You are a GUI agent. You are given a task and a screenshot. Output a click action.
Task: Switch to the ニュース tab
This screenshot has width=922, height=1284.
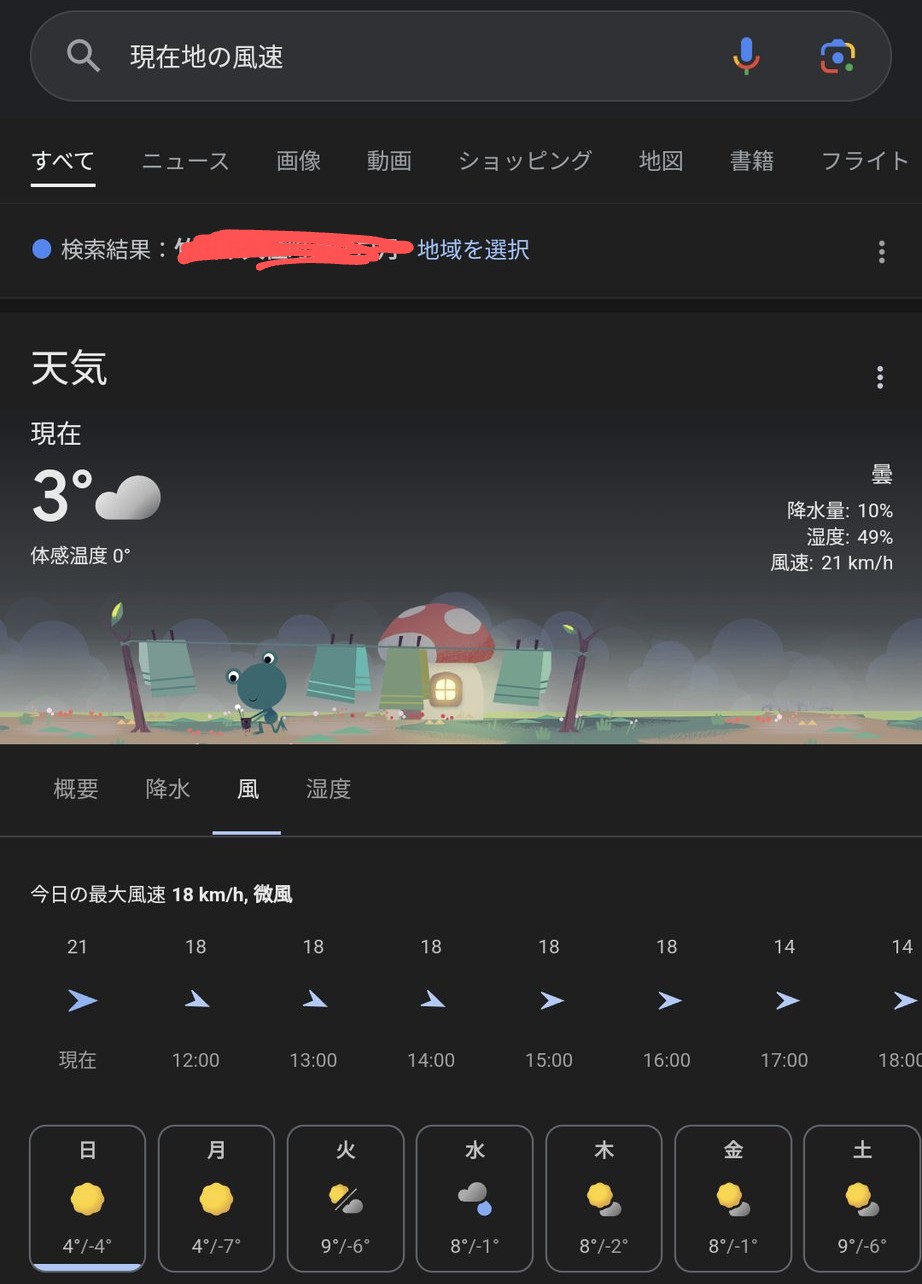tap(186, 161)
